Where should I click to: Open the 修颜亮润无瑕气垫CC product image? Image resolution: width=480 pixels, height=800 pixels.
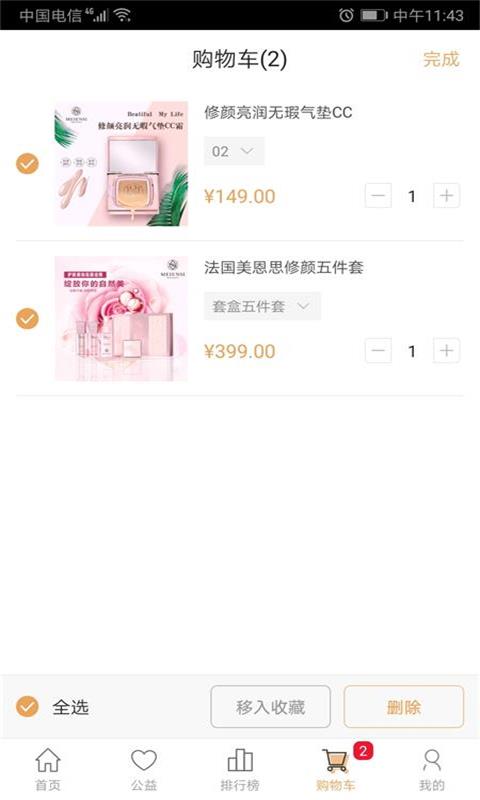[x=121, y=163]
